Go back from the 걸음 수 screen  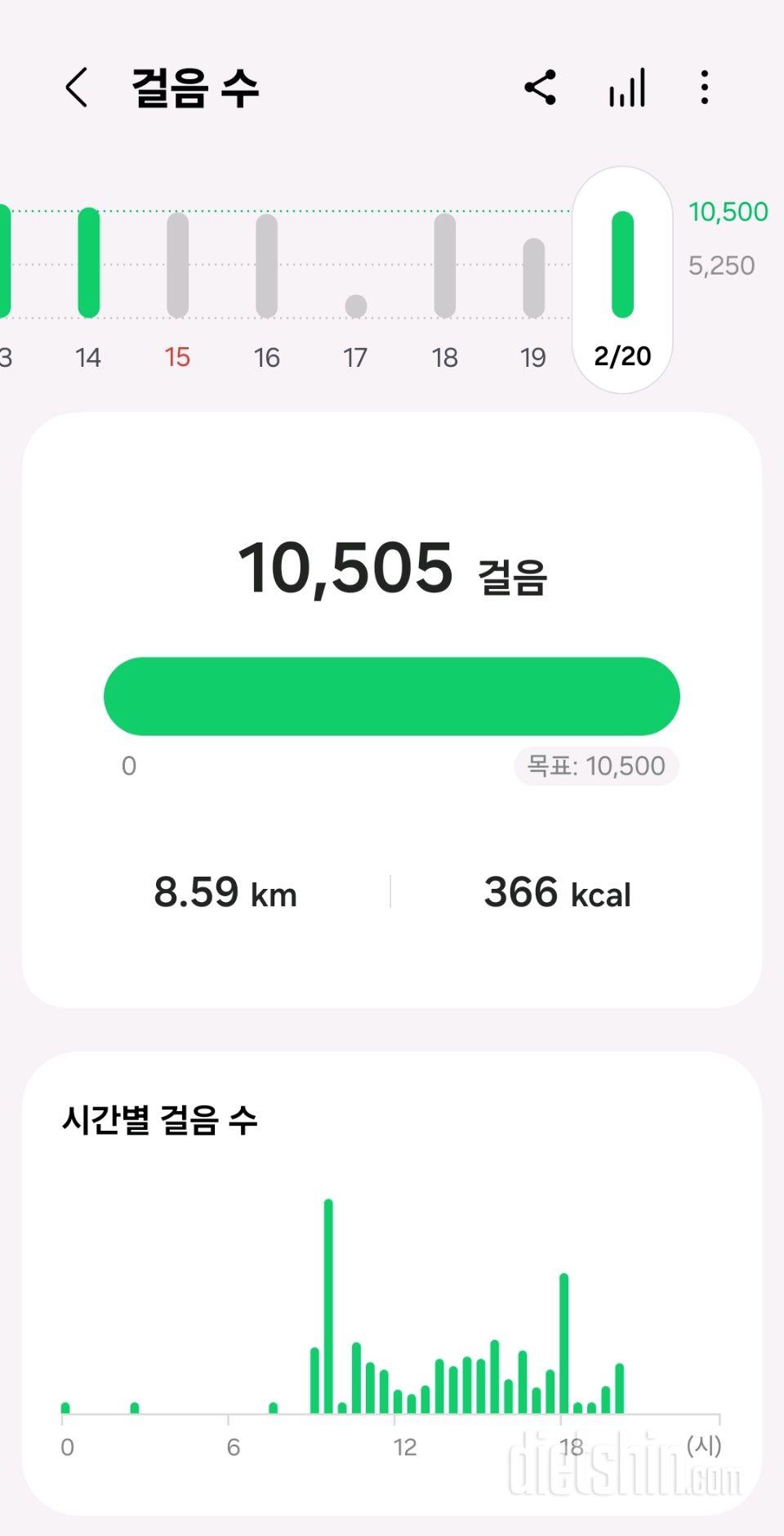click(x=77, y=87)
